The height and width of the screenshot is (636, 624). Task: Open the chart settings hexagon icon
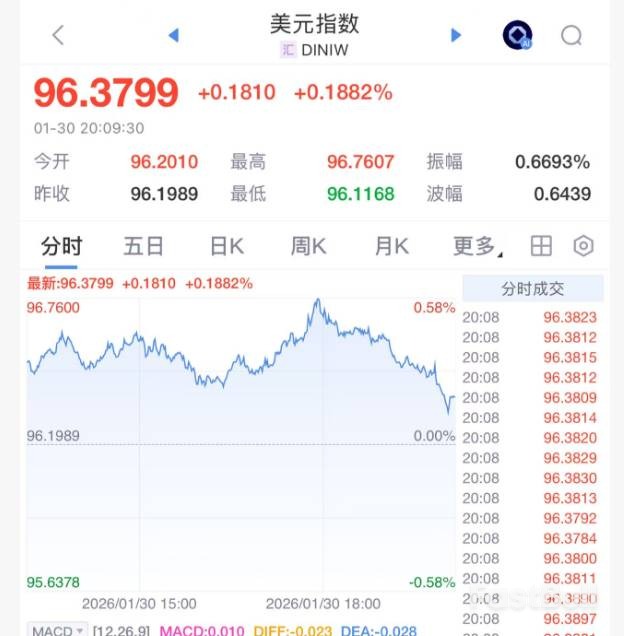[584, 246]
